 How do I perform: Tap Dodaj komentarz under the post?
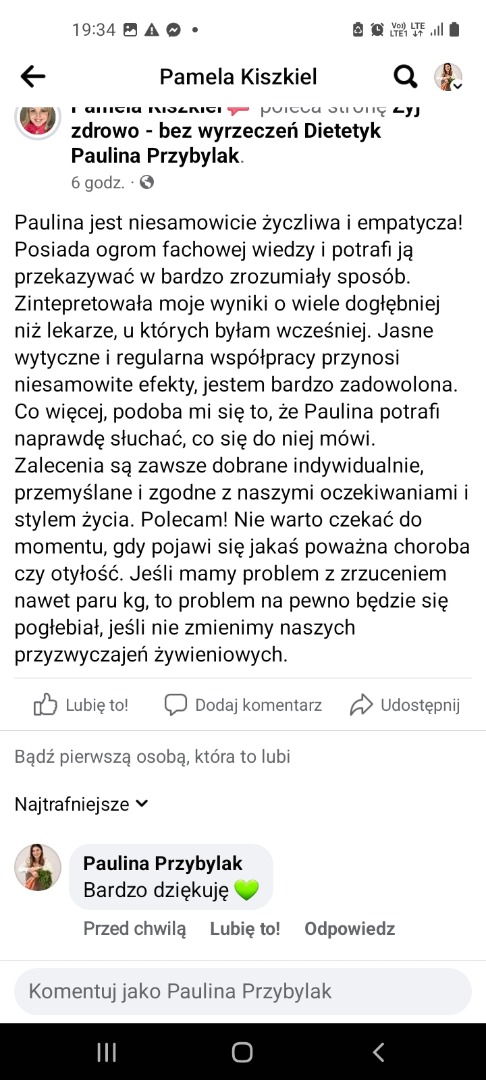(x=243, y=705)
